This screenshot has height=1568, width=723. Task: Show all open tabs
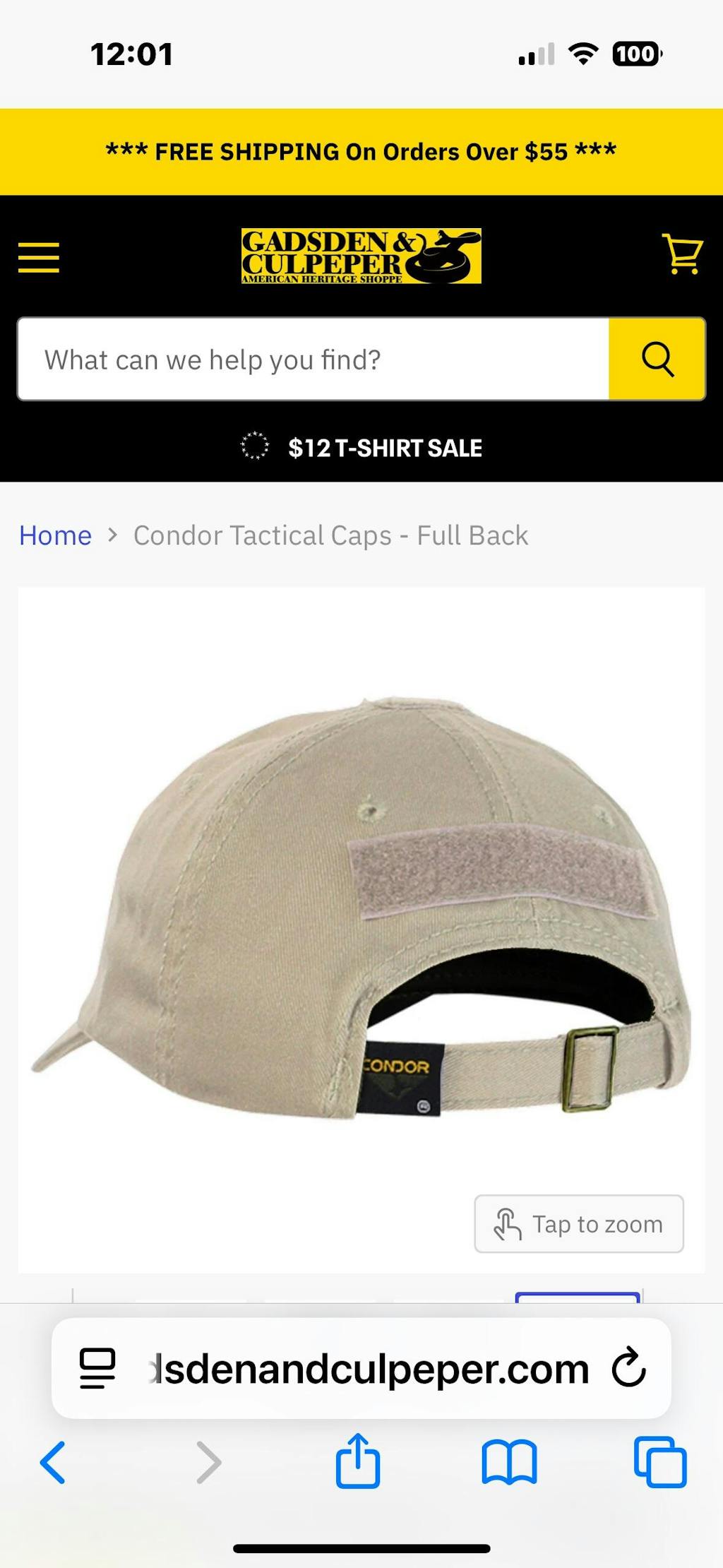(x=660, y=1462)
